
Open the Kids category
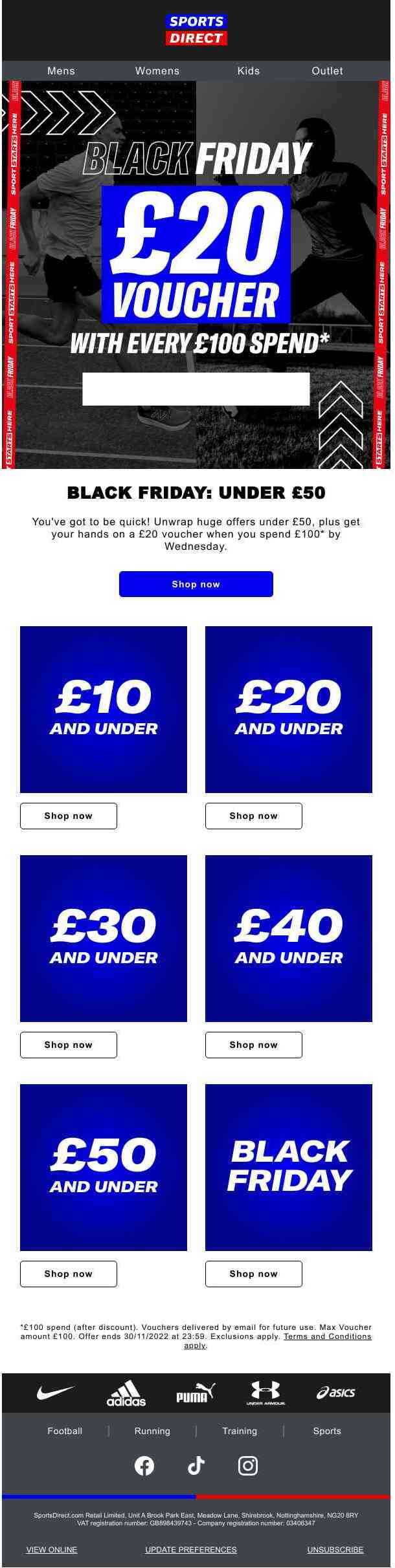click(x=248, y=71)
